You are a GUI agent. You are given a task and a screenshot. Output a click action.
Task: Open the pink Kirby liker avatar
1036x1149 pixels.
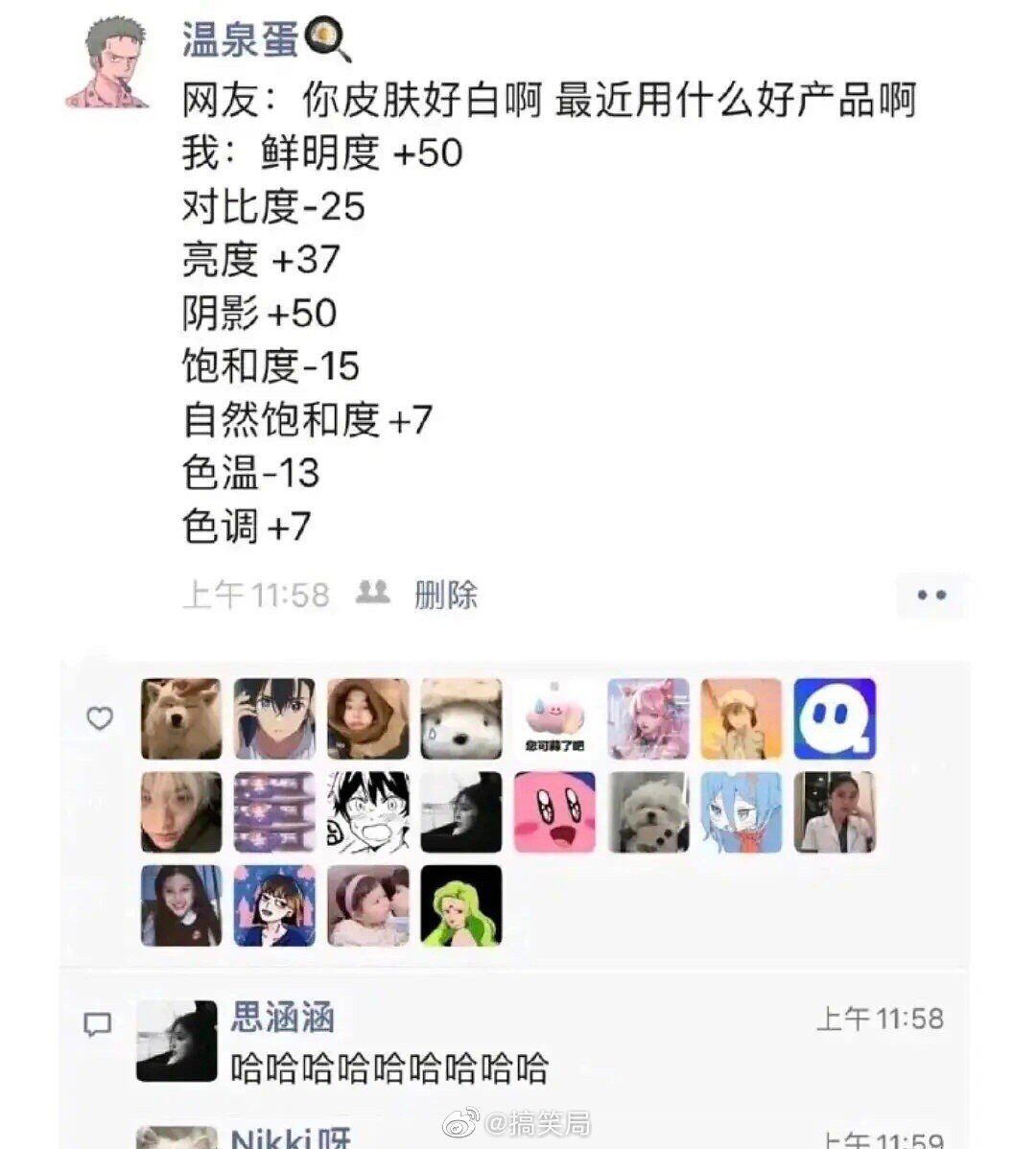point(554,812)
